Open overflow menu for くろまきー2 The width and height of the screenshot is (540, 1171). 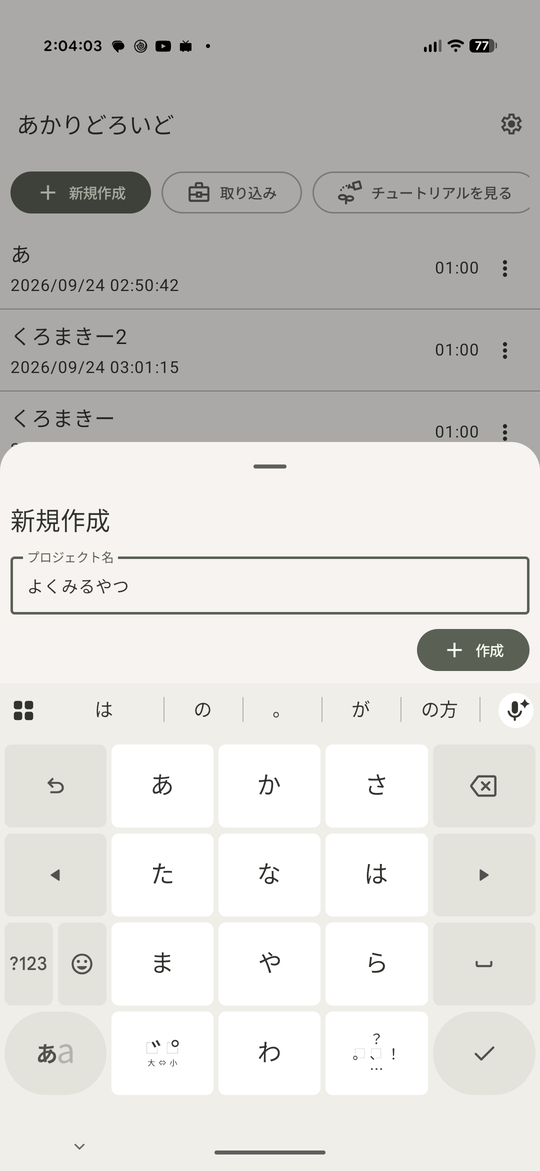click(505, 350)
